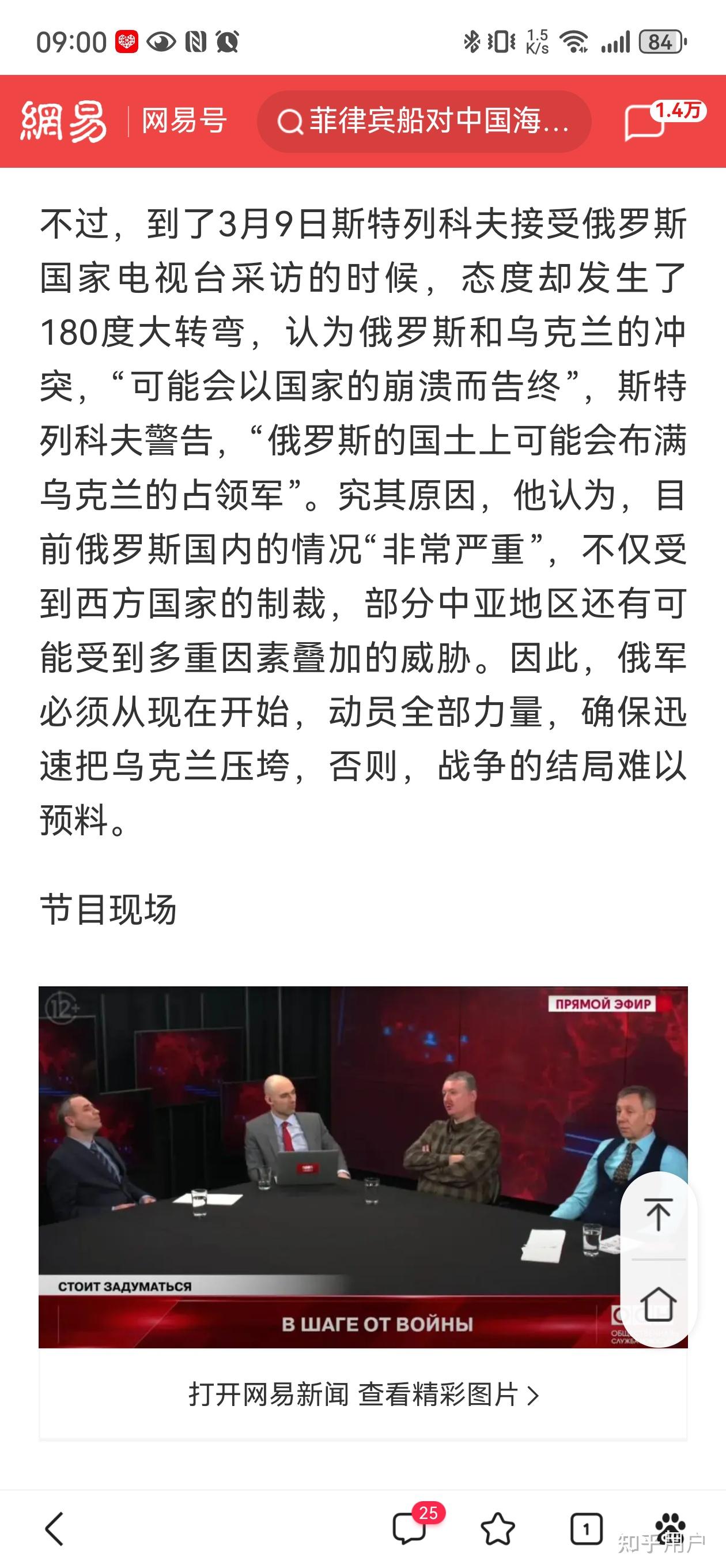Image resolution: width=726 pixels, height=1568 pixels.
Task: Open the browser tab switcher
Action: coord(586,1528)
